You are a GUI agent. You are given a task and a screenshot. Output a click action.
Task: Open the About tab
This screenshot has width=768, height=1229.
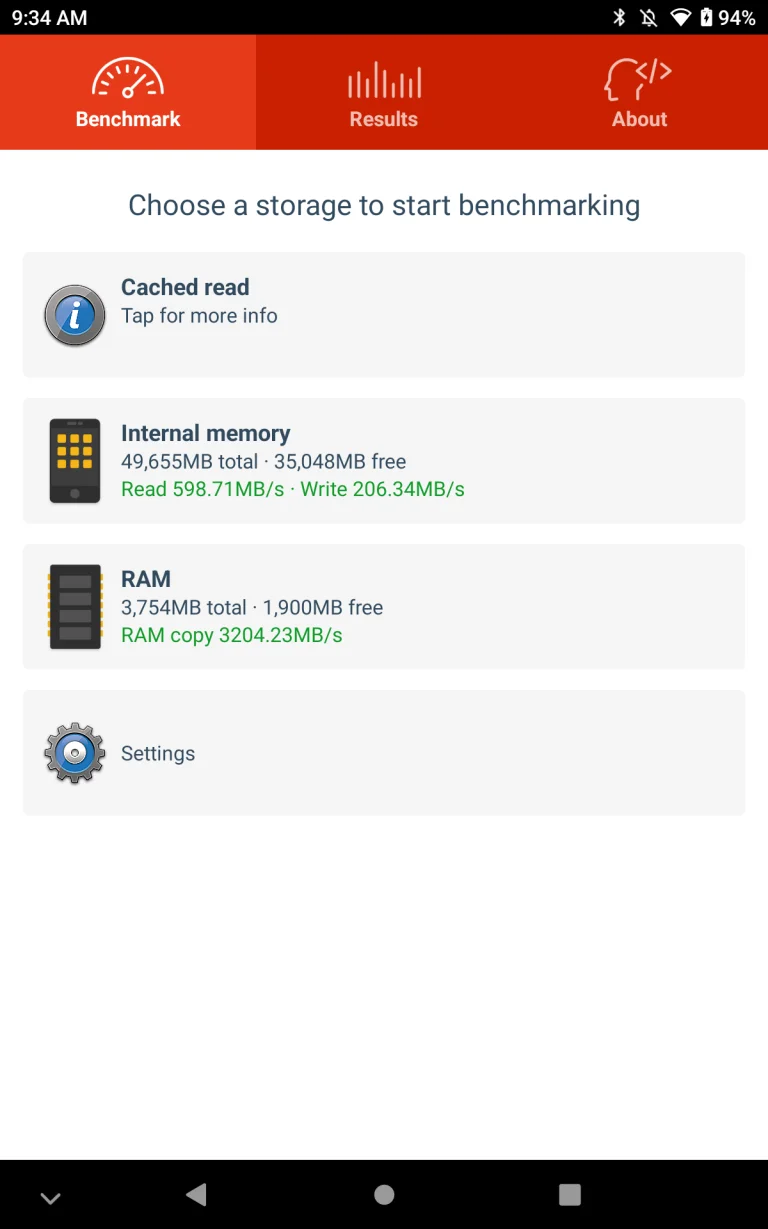[x=639, y=93]
